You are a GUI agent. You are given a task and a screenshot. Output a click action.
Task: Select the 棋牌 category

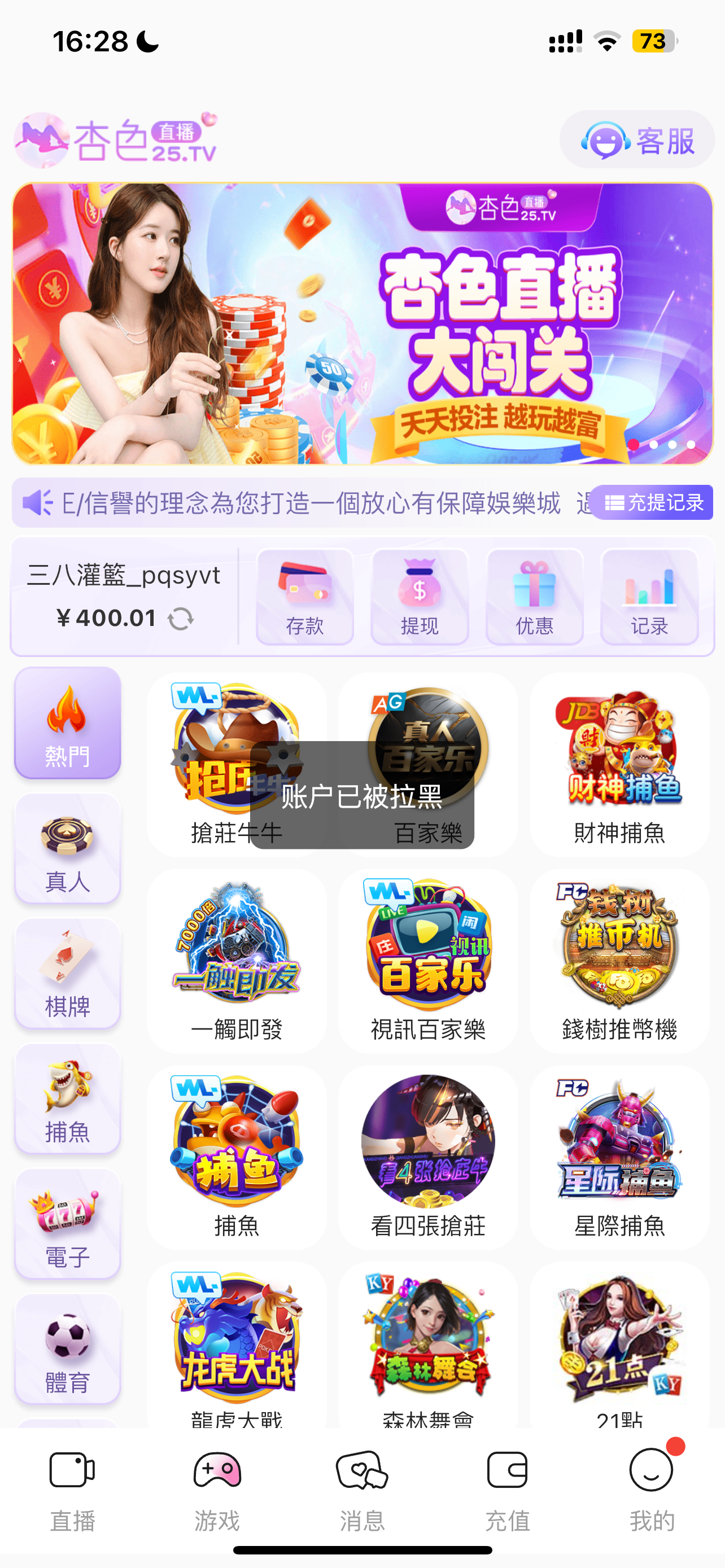(68, 974)
